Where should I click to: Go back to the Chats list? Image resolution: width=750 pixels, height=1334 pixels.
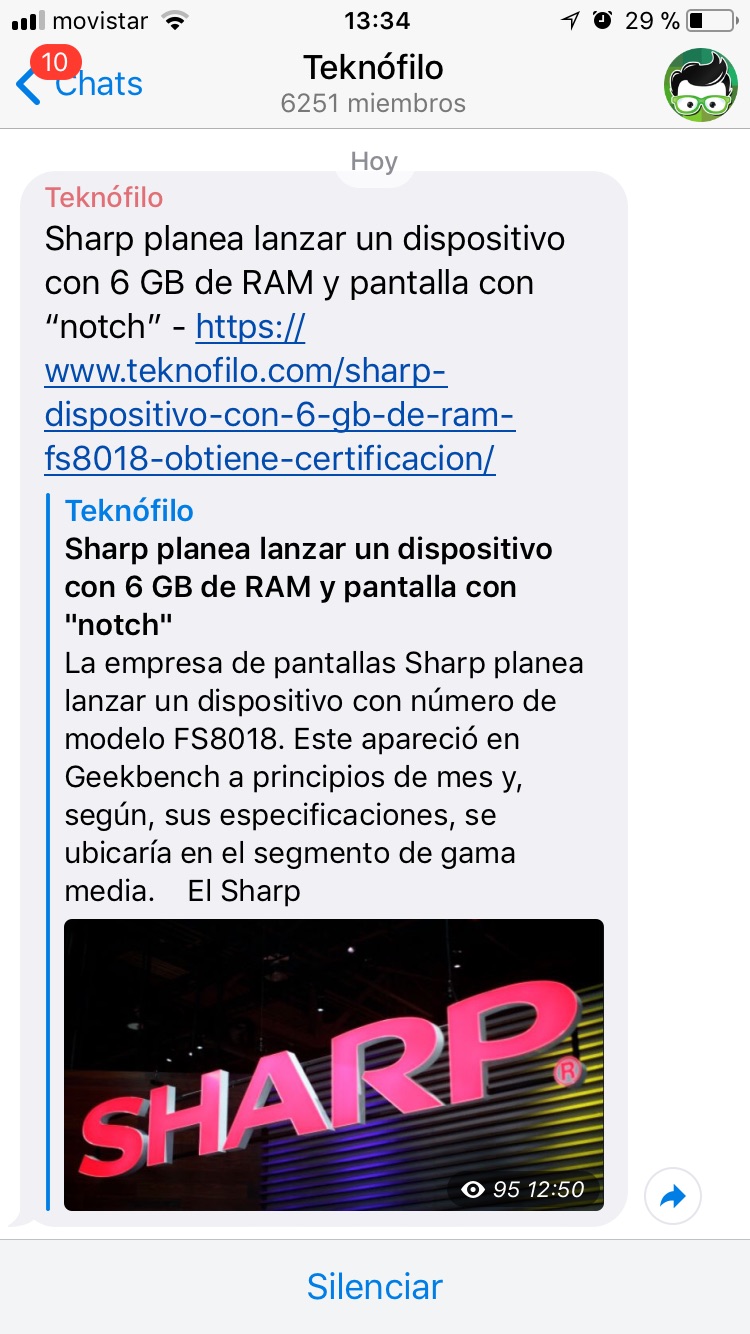coord(80,83)
